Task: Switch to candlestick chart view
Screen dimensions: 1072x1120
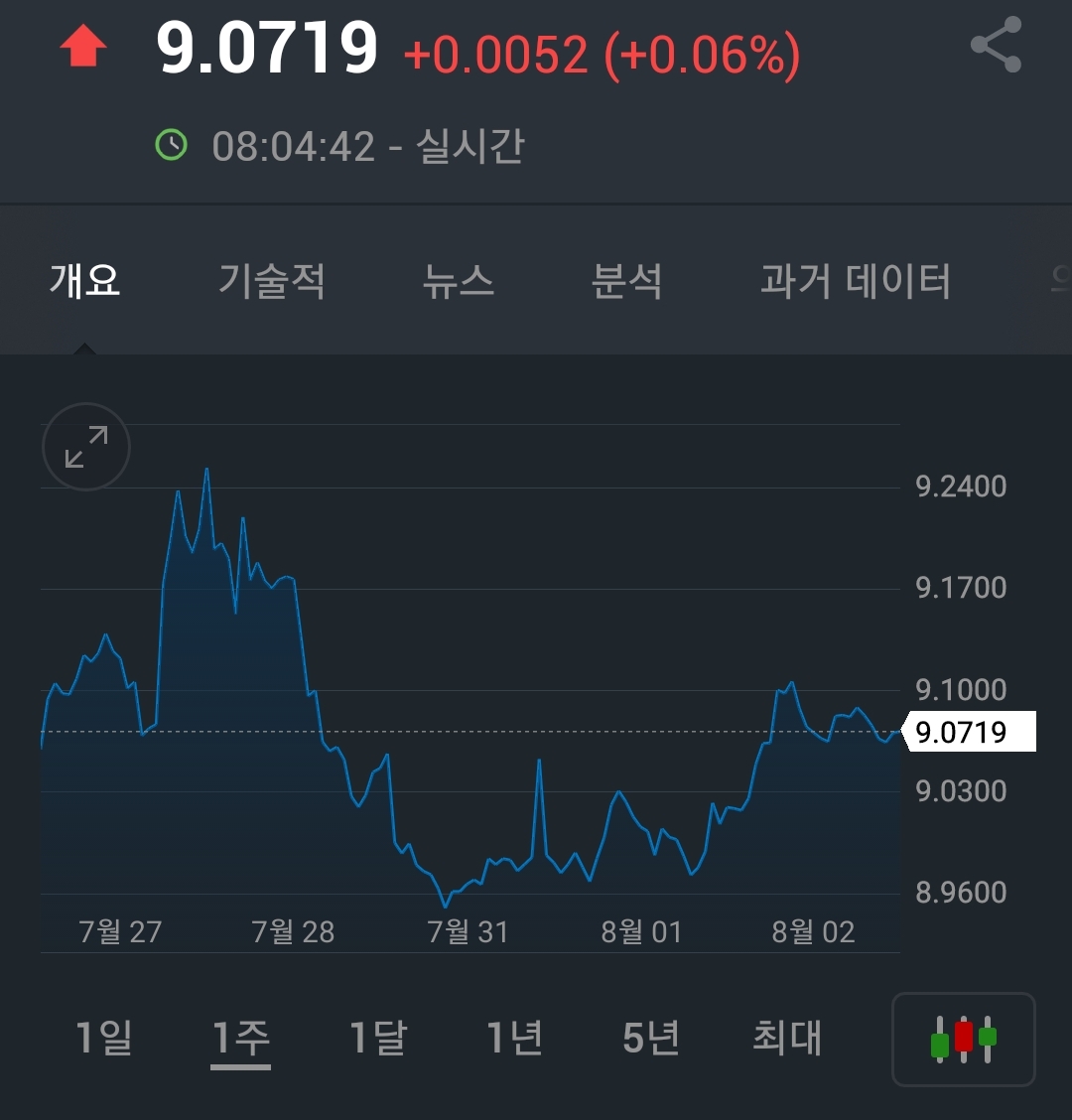Action: pos(963,1039)
